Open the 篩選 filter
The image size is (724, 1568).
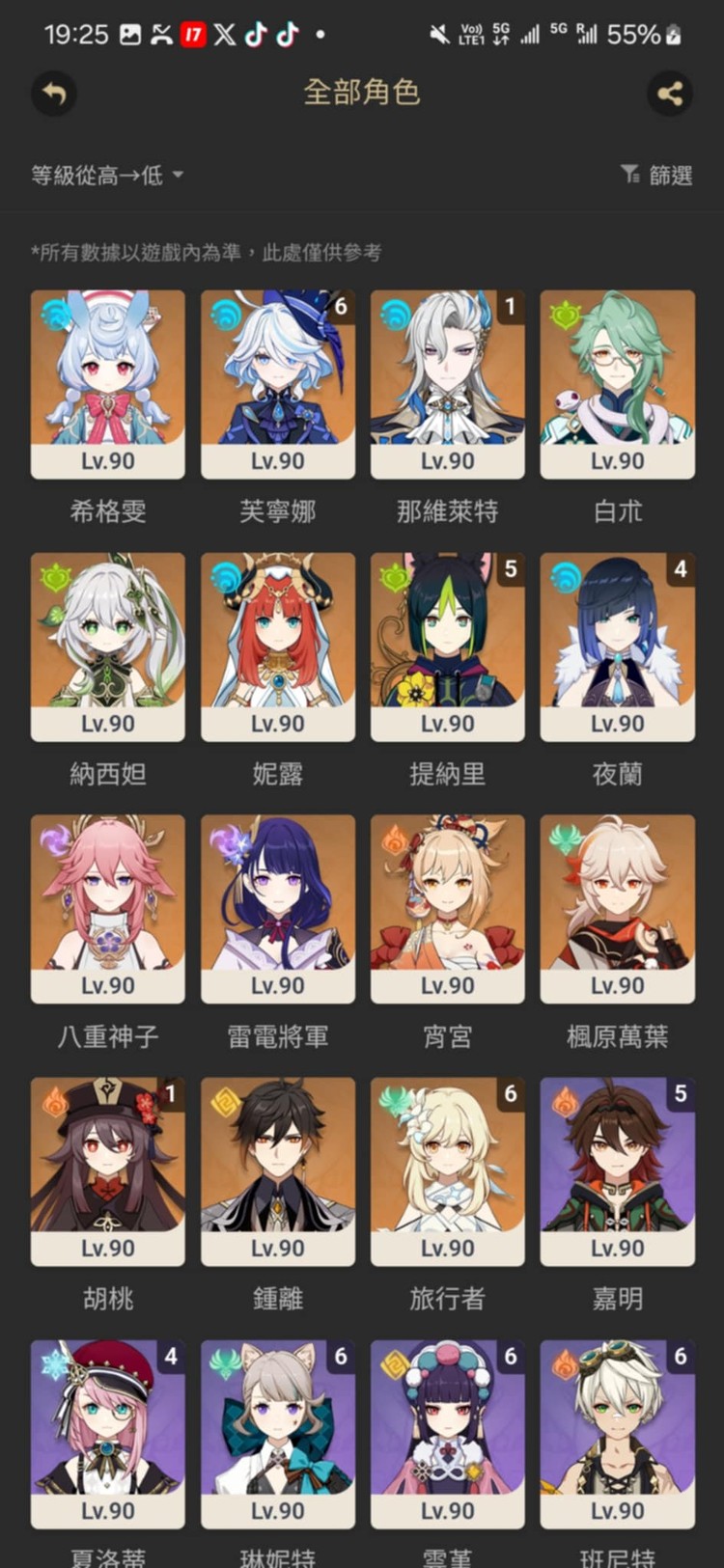[656, 175]
